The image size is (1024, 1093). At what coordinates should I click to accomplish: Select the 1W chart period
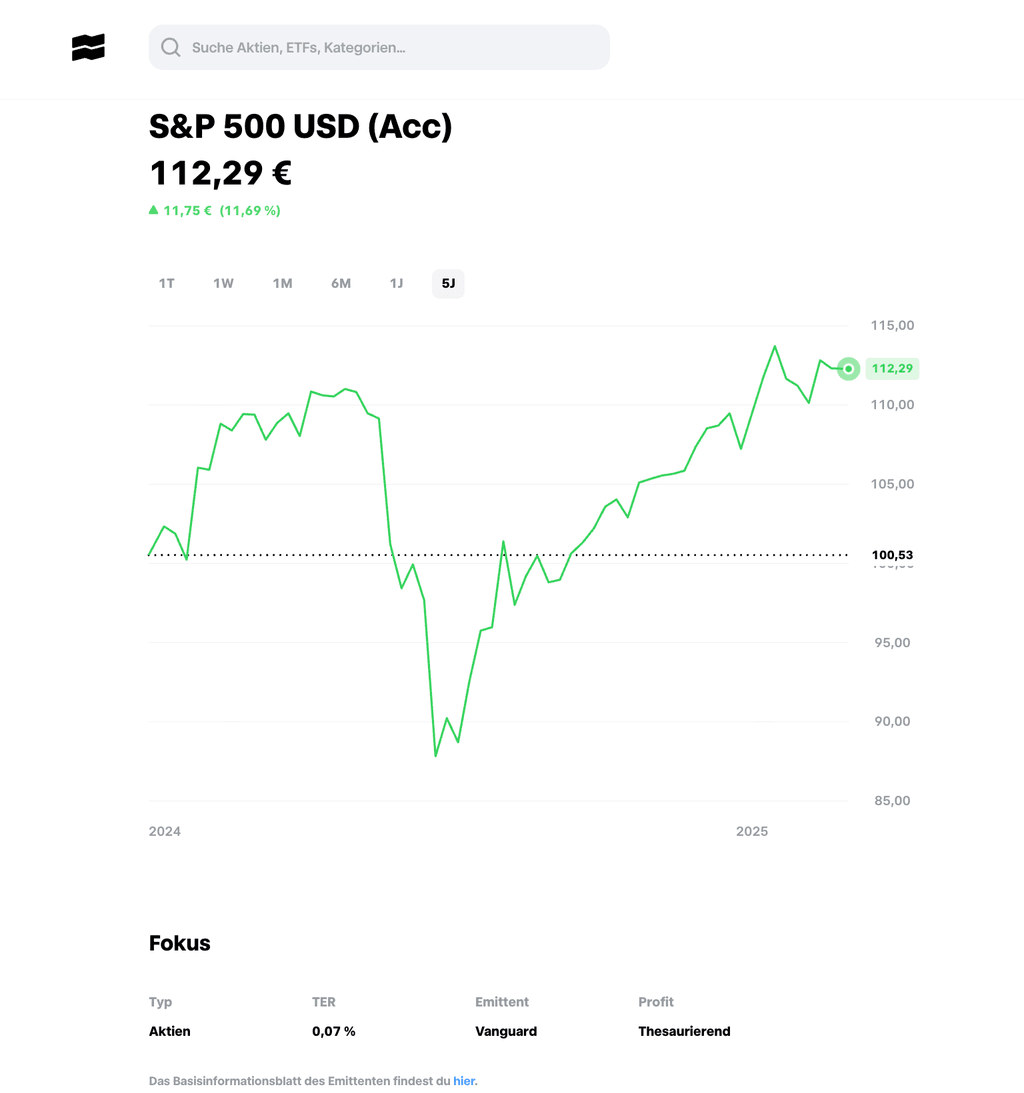[223, 283]
